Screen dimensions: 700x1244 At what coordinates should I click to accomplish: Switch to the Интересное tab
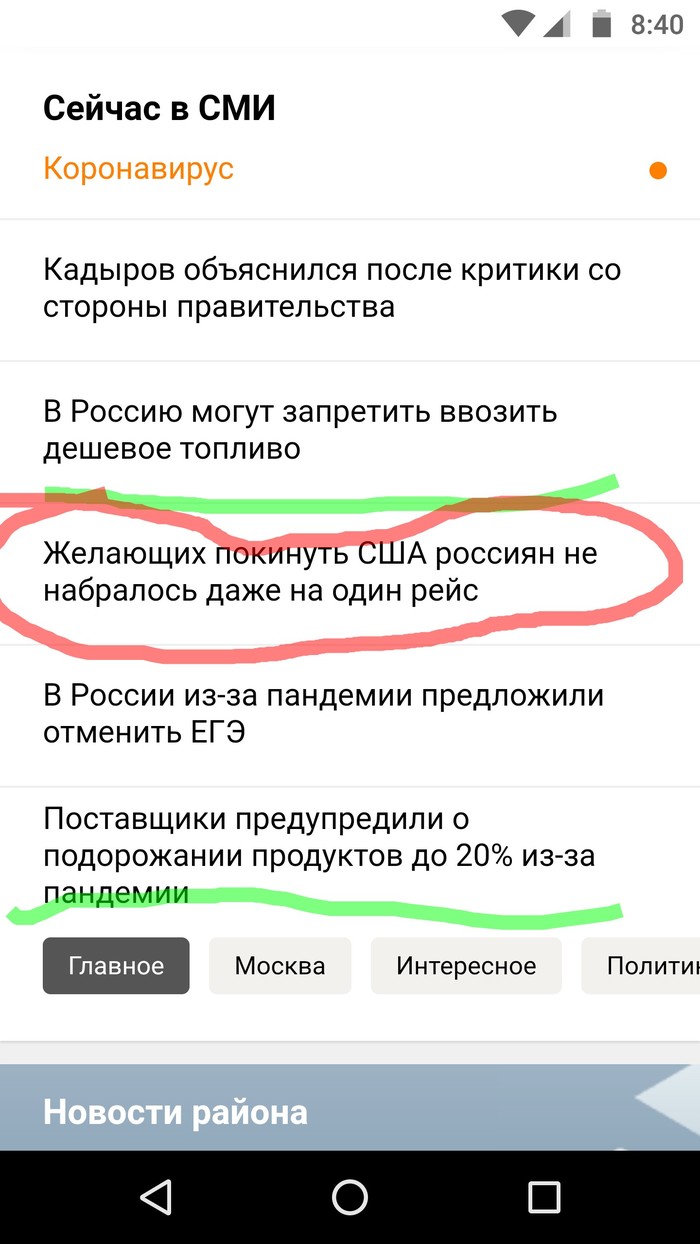pyautogui.click(x=466, y=966)
